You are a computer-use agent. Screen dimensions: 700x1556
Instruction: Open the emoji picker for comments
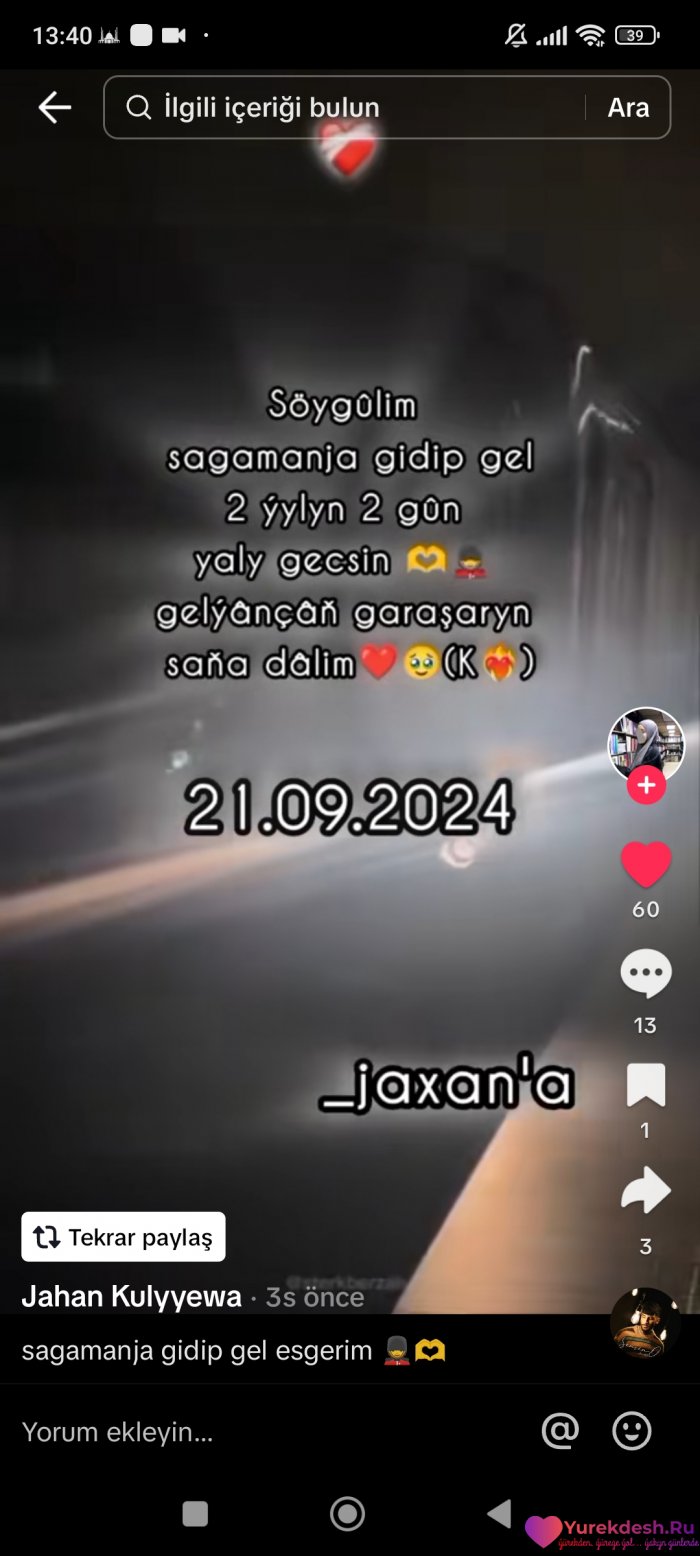632,1431
